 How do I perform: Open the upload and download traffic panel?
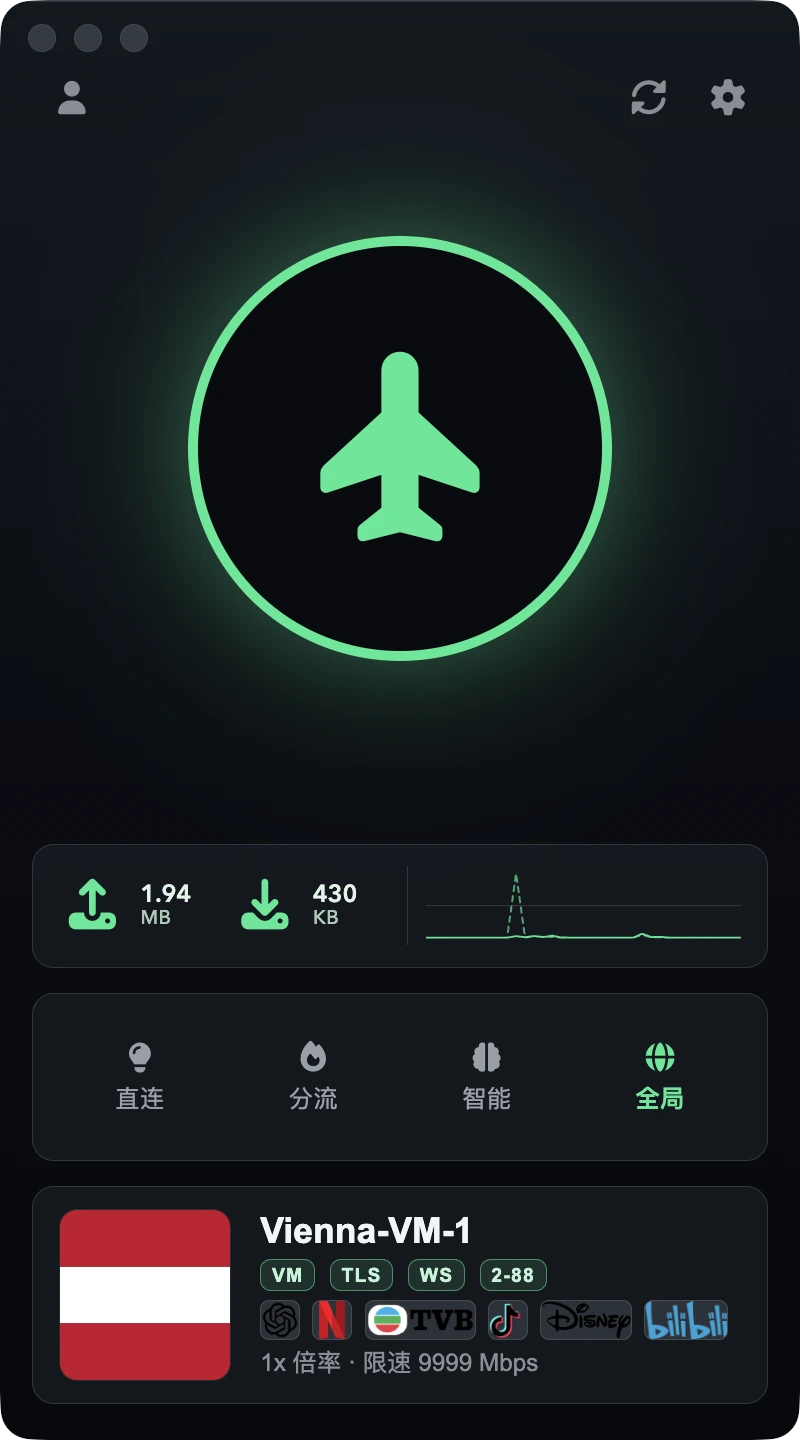pos(400,906)
